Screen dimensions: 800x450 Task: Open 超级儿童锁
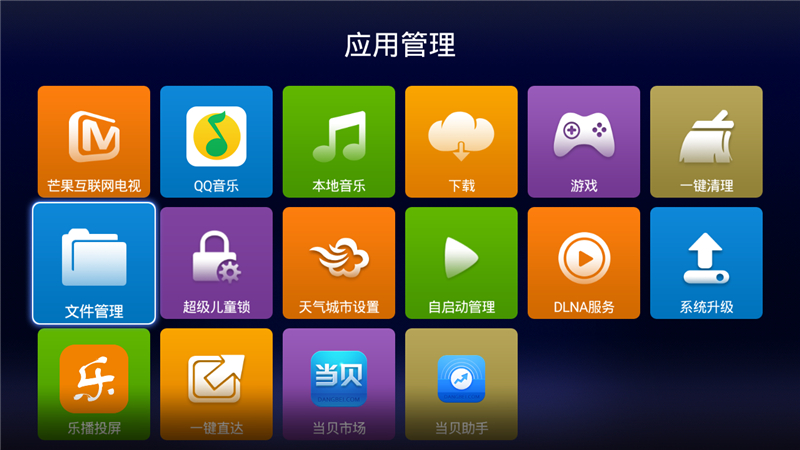[216, 262]
